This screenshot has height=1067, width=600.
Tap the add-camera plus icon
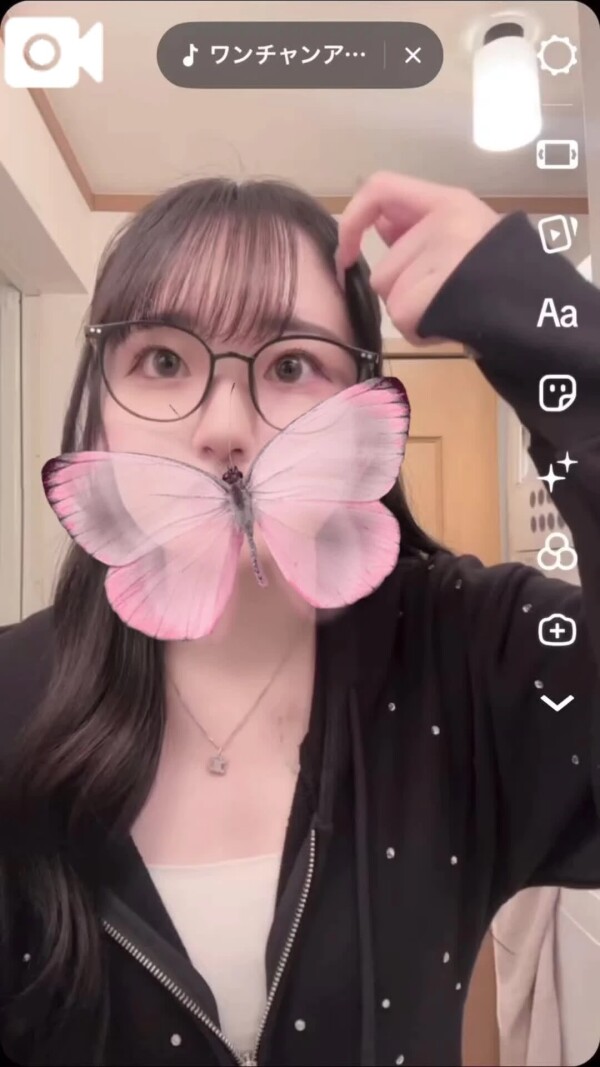tap(557, 630)
